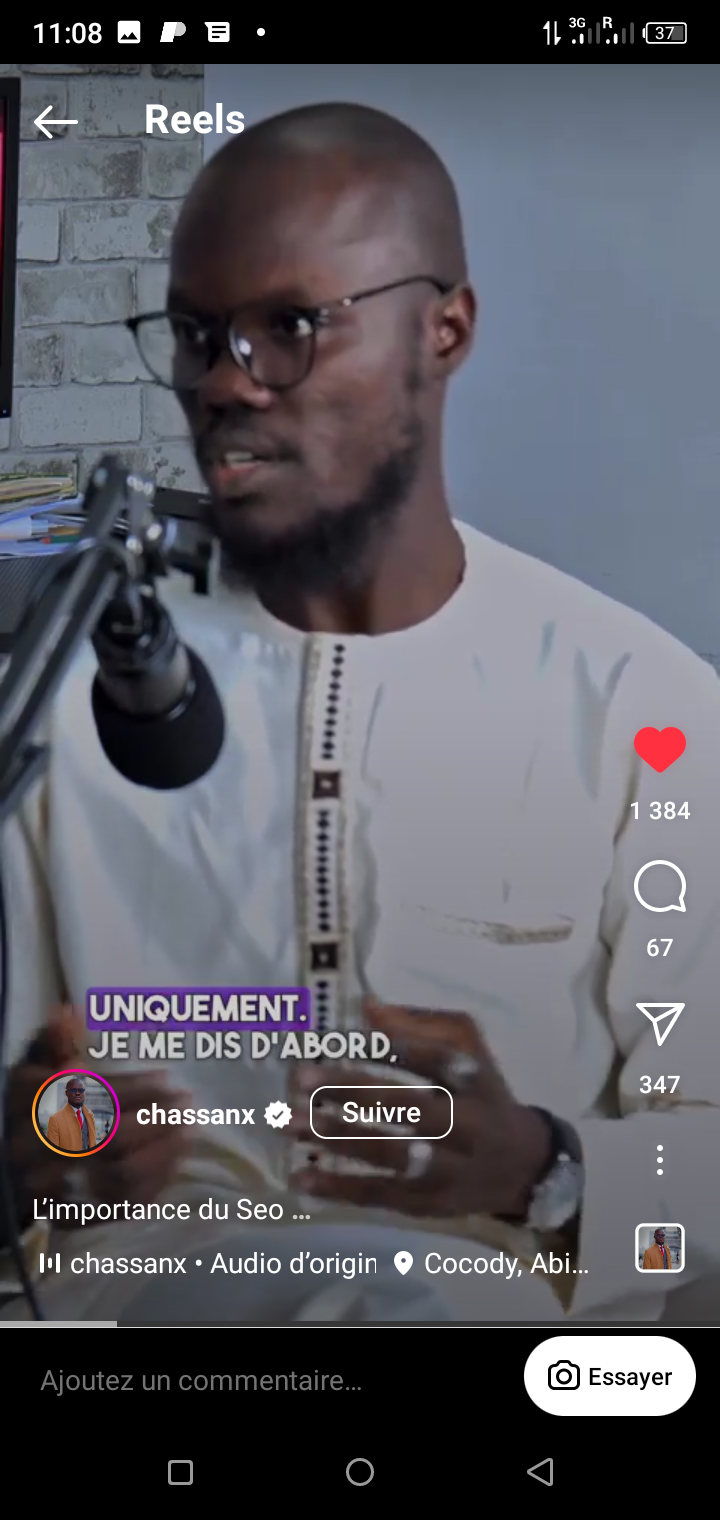Unlike this reel via the red heart

point(660,750)
